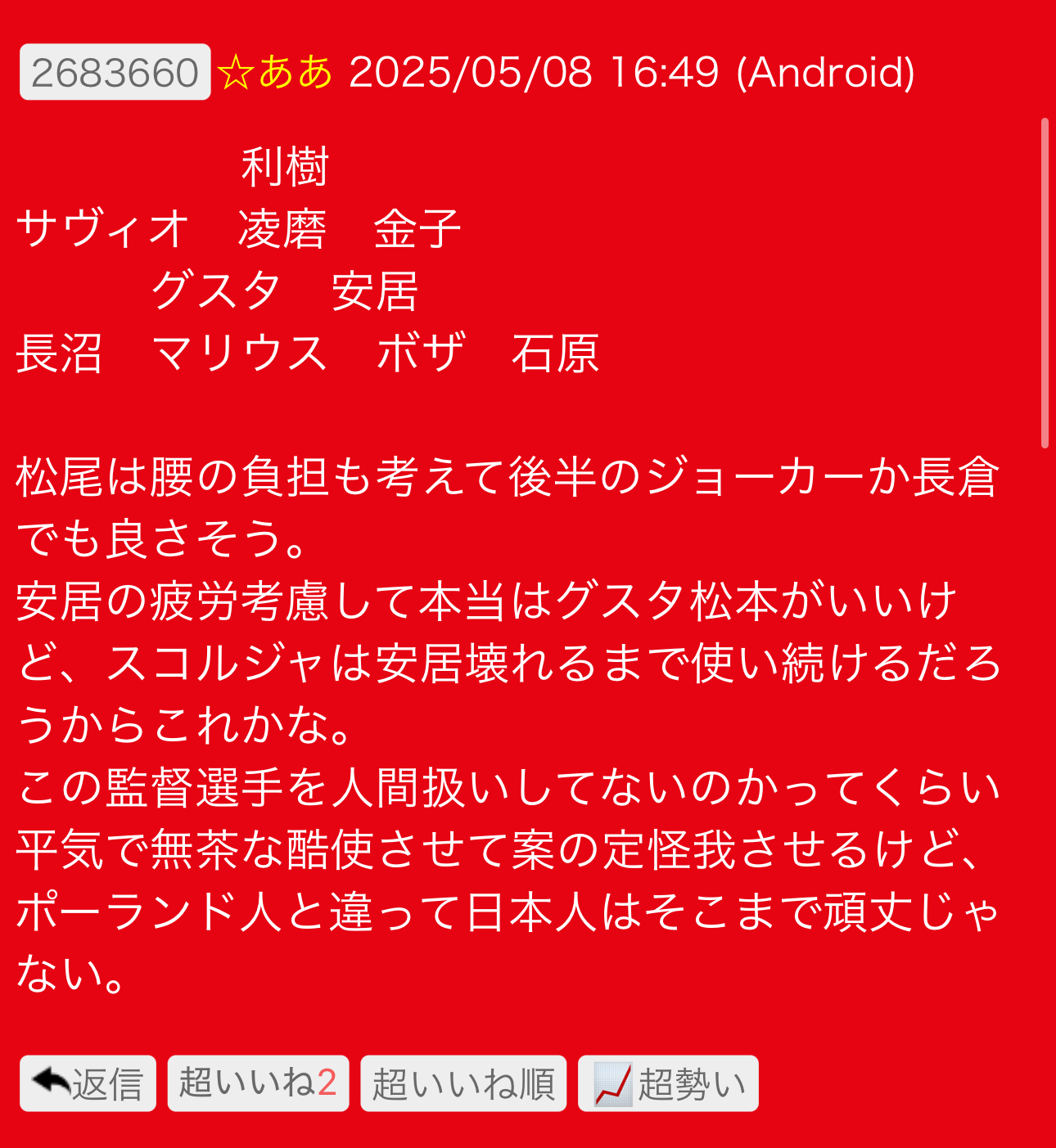1056x1148 pixels.
Task: Sort by 超いいね順
Action: tap(463, 1083)
